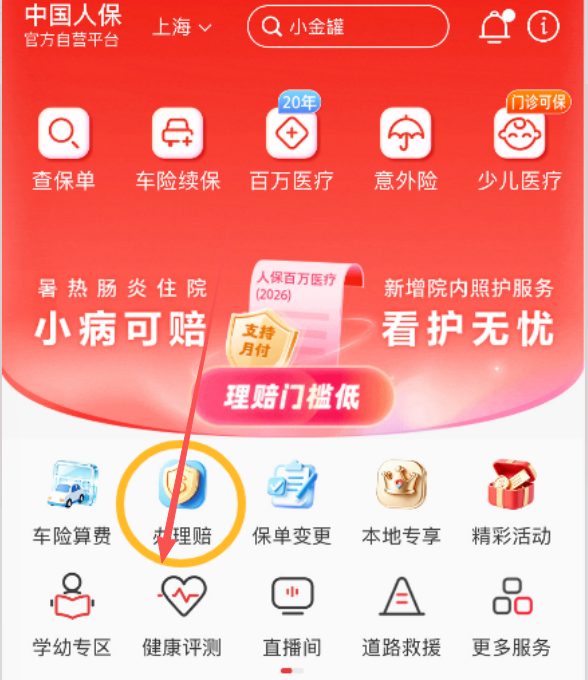Viewport: 588px width, 680px height.
Task: Open 保单变更
Action: pos(292,503)
